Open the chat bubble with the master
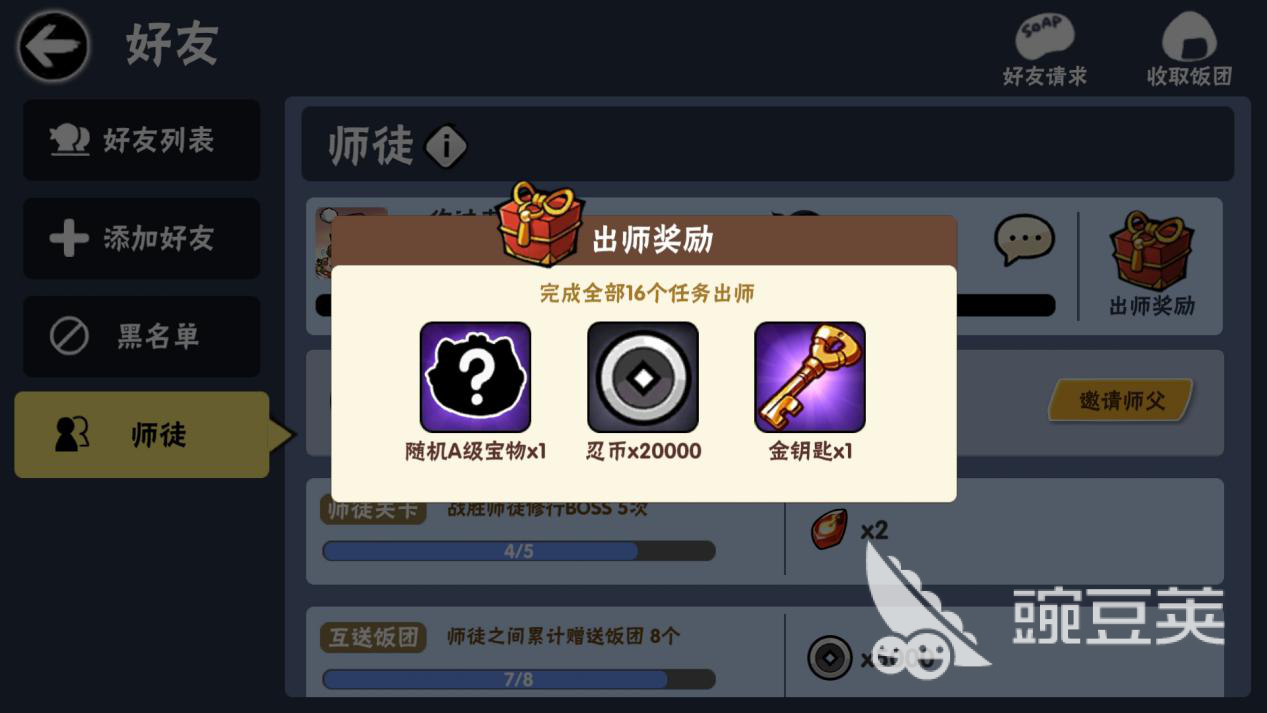Viewport: 1267px width, 713px height. click(x=1023, y=240)
